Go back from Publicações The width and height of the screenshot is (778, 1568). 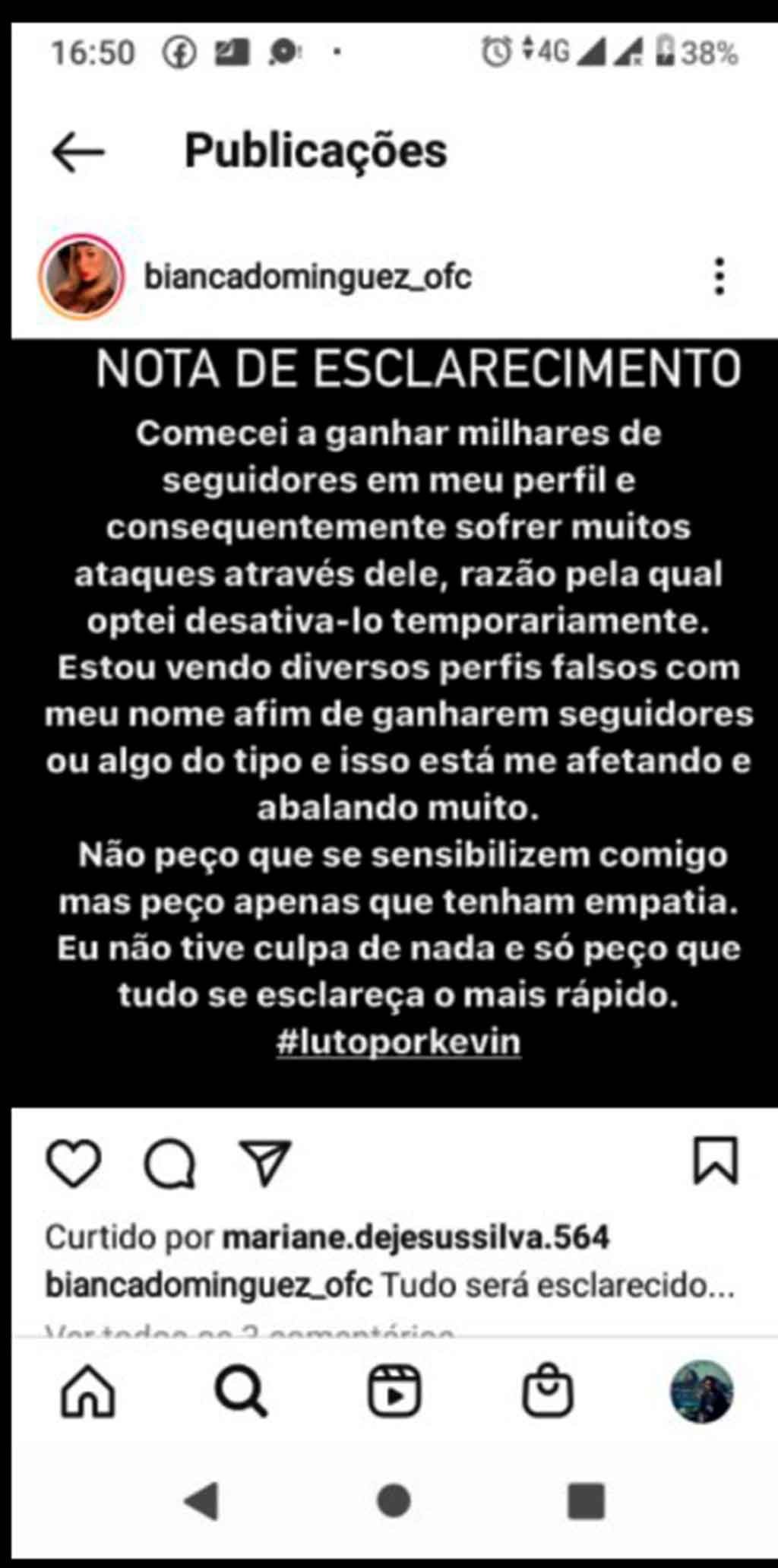77,152
